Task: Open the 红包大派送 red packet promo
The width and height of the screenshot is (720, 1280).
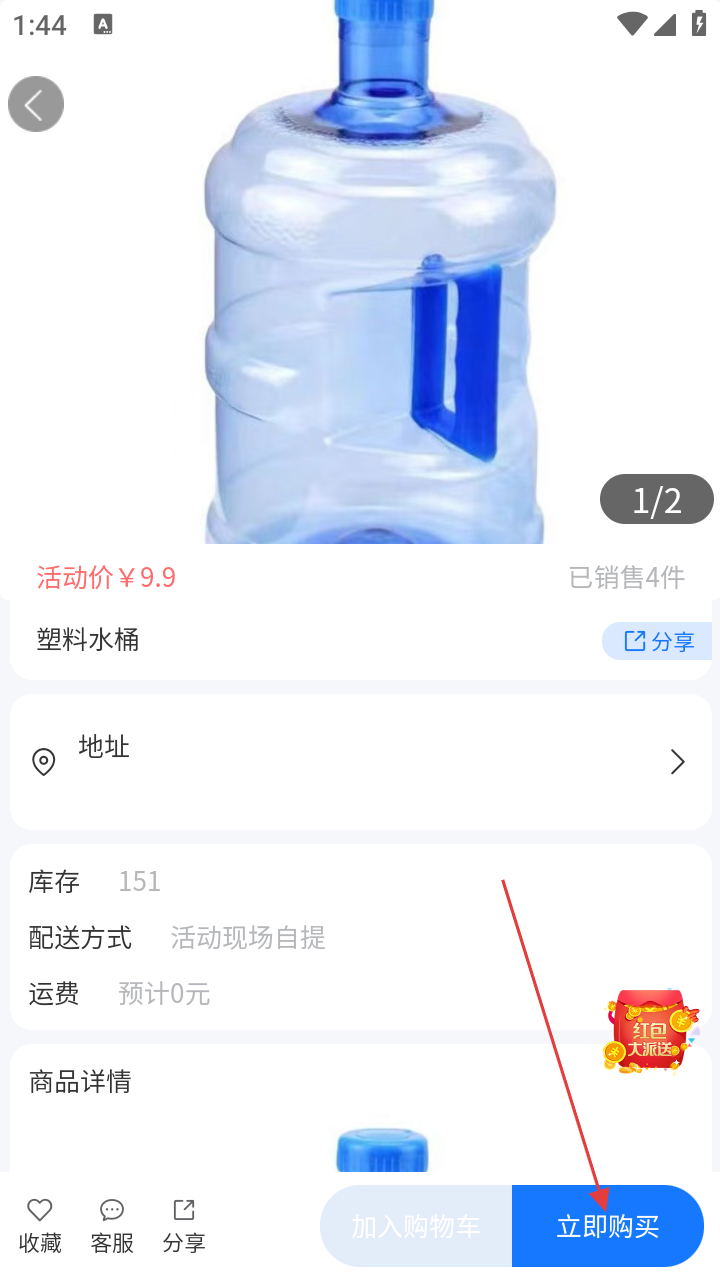Action: (650, 1031)
